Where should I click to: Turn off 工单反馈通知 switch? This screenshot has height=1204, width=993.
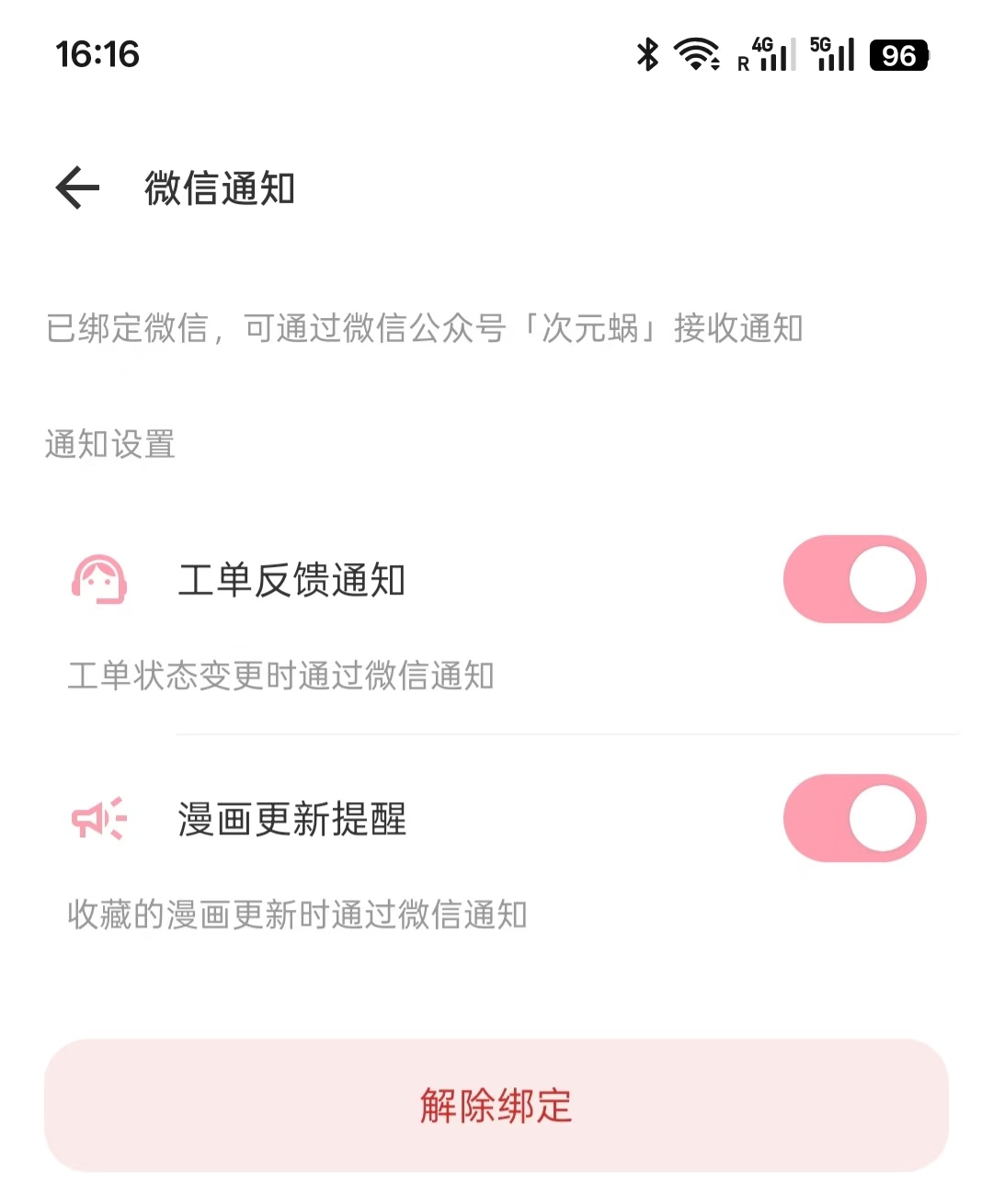coord(854,580)
